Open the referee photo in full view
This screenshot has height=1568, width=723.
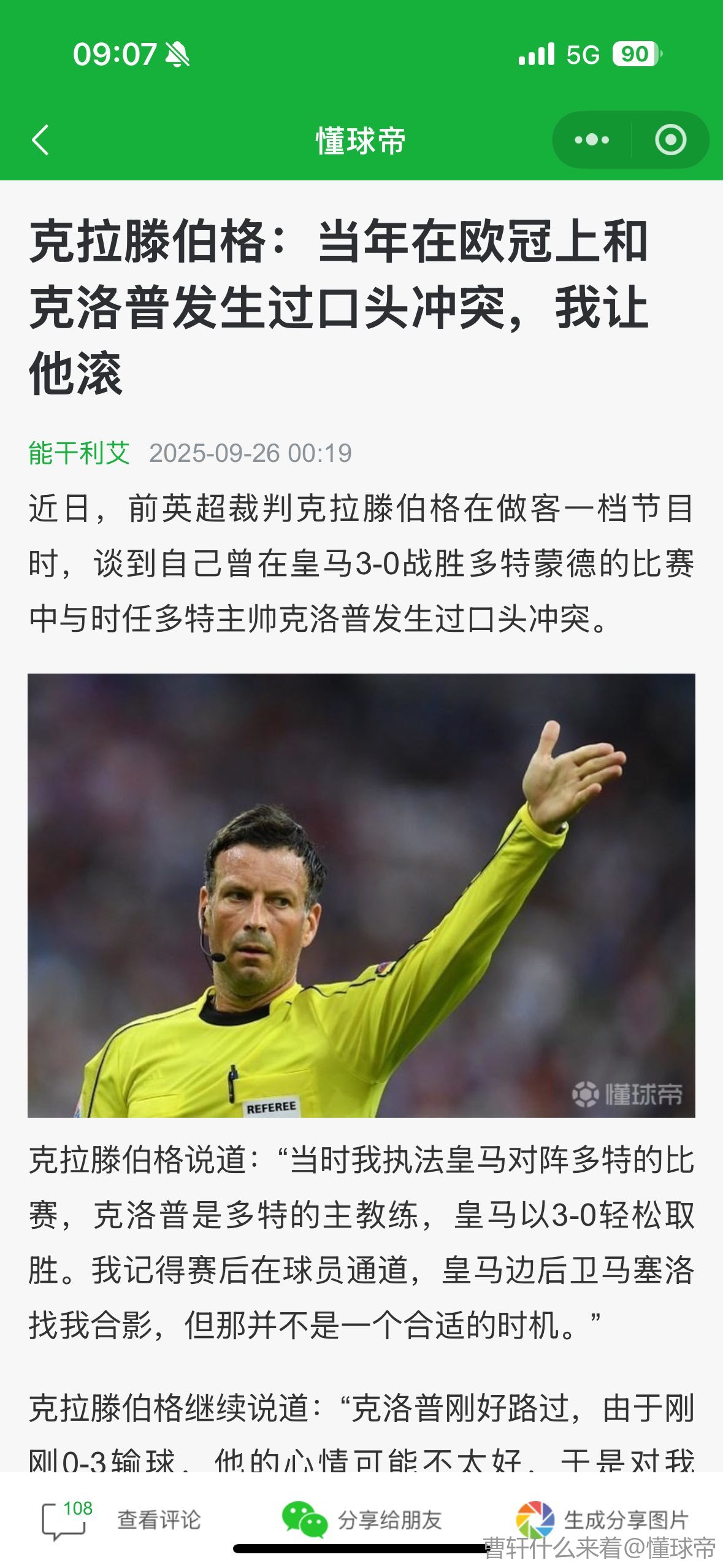click(x=361, y=895)
